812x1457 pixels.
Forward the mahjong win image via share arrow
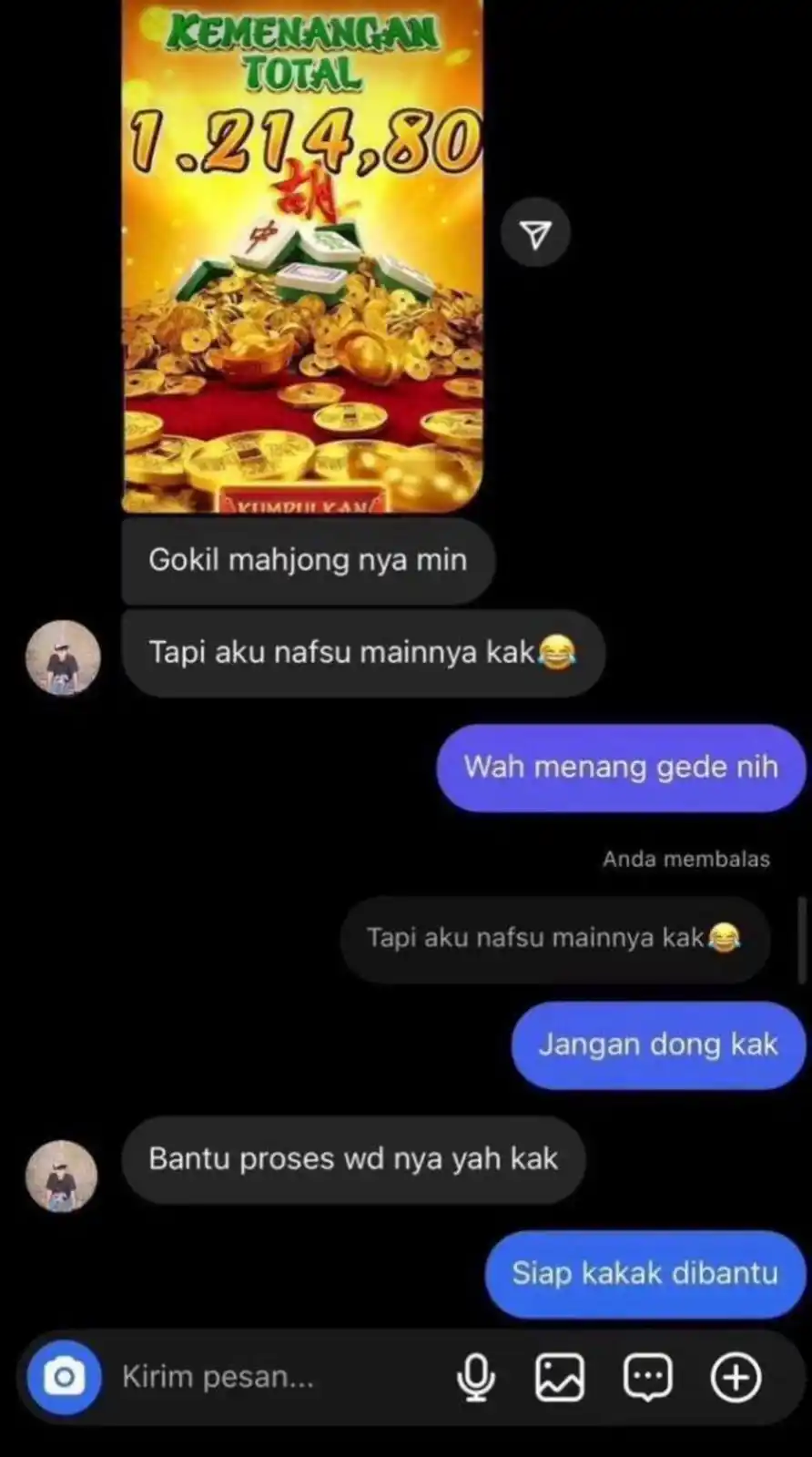(536, 234)
